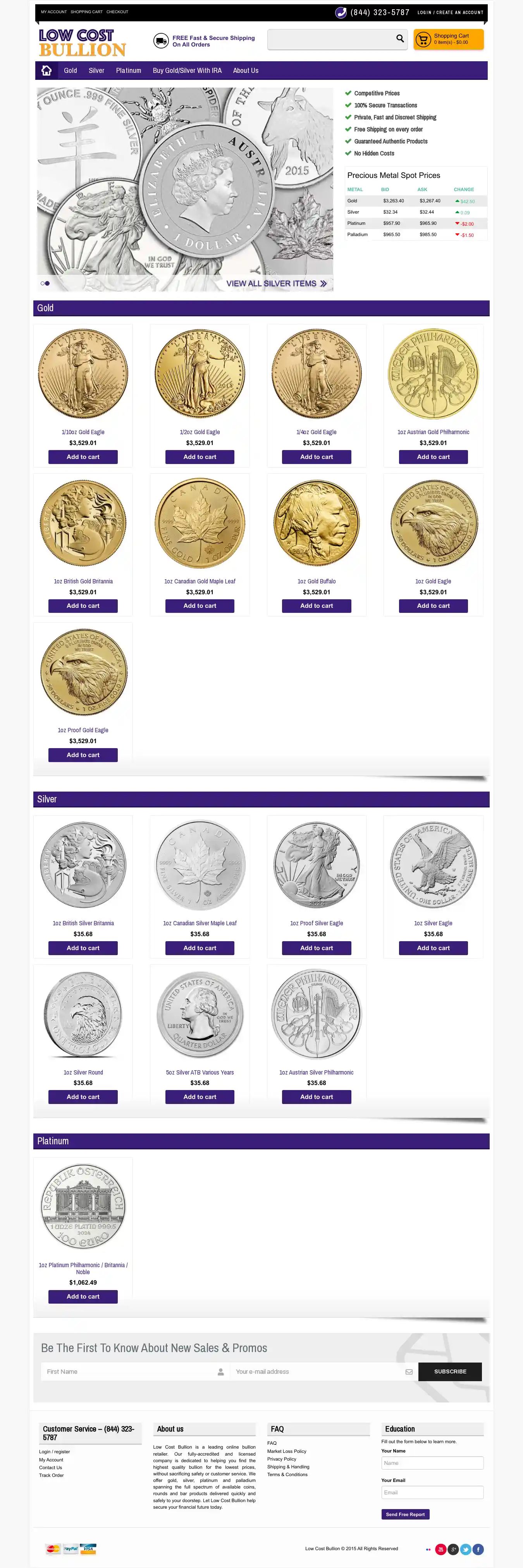
Task: Follow the View All Silver Items link
Action: pos(276,284)
